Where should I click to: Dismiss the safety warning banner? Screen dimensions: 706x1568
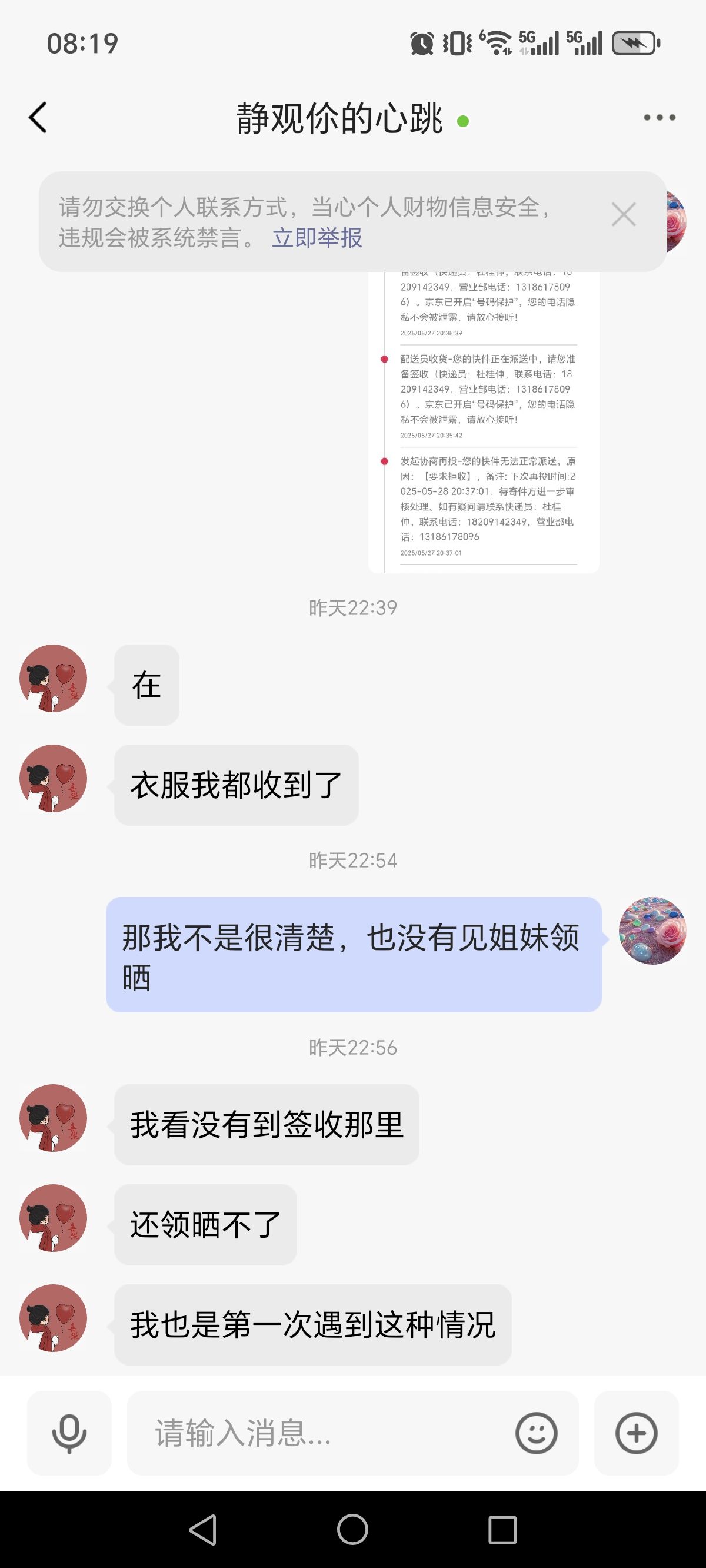coord(624,214)
